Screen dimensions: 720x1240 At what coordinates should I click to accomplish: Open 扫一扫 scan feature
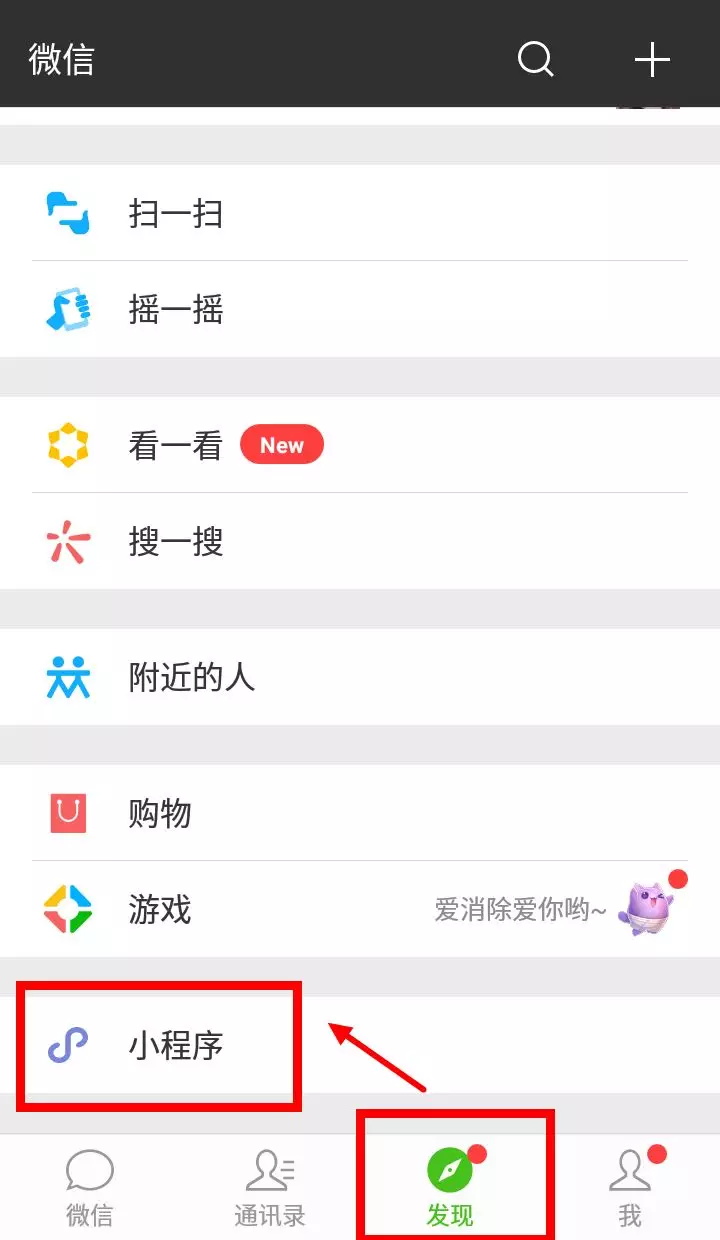(176, 214)
